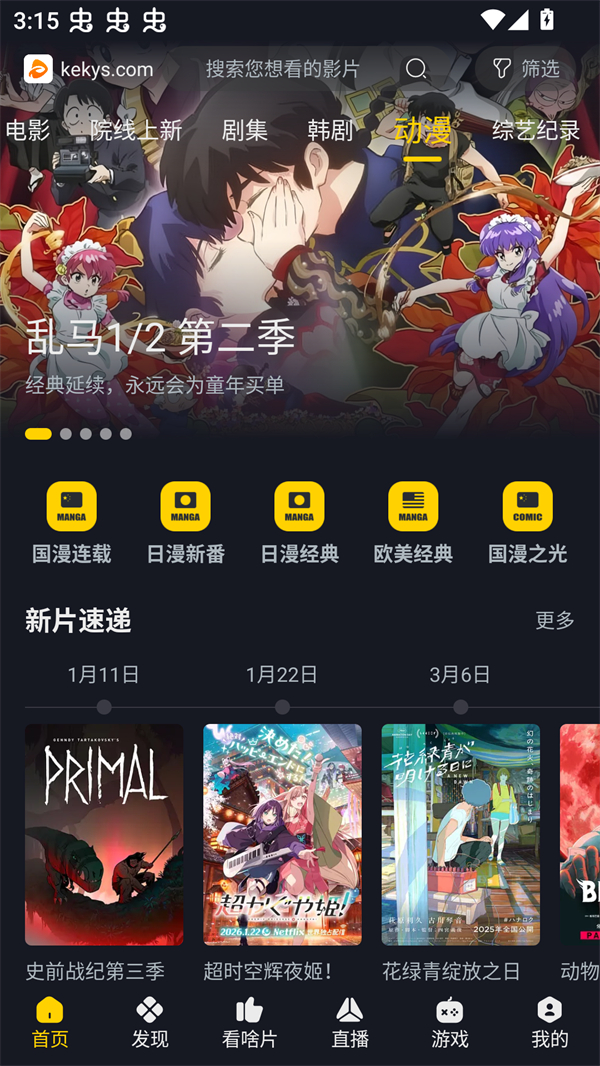Open the 花绿青绽放之日 poster
Image resolution: width=600 pixels, height=1066 pixels.
pos(460,834)
